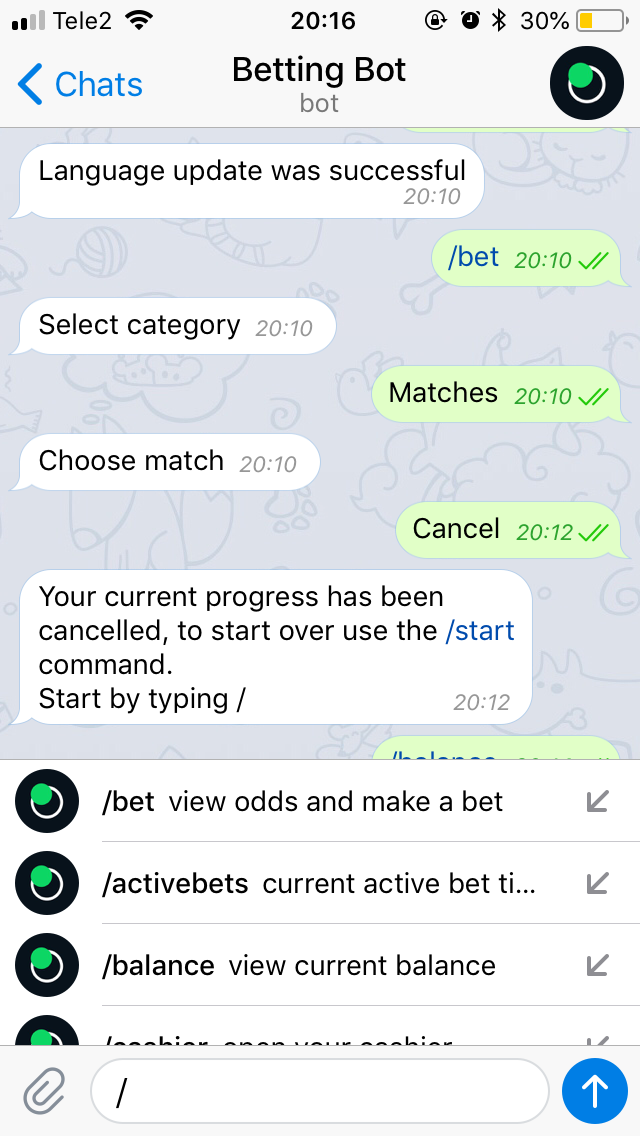
Task: Tap the /start command link
Action: tap(480, 631)
